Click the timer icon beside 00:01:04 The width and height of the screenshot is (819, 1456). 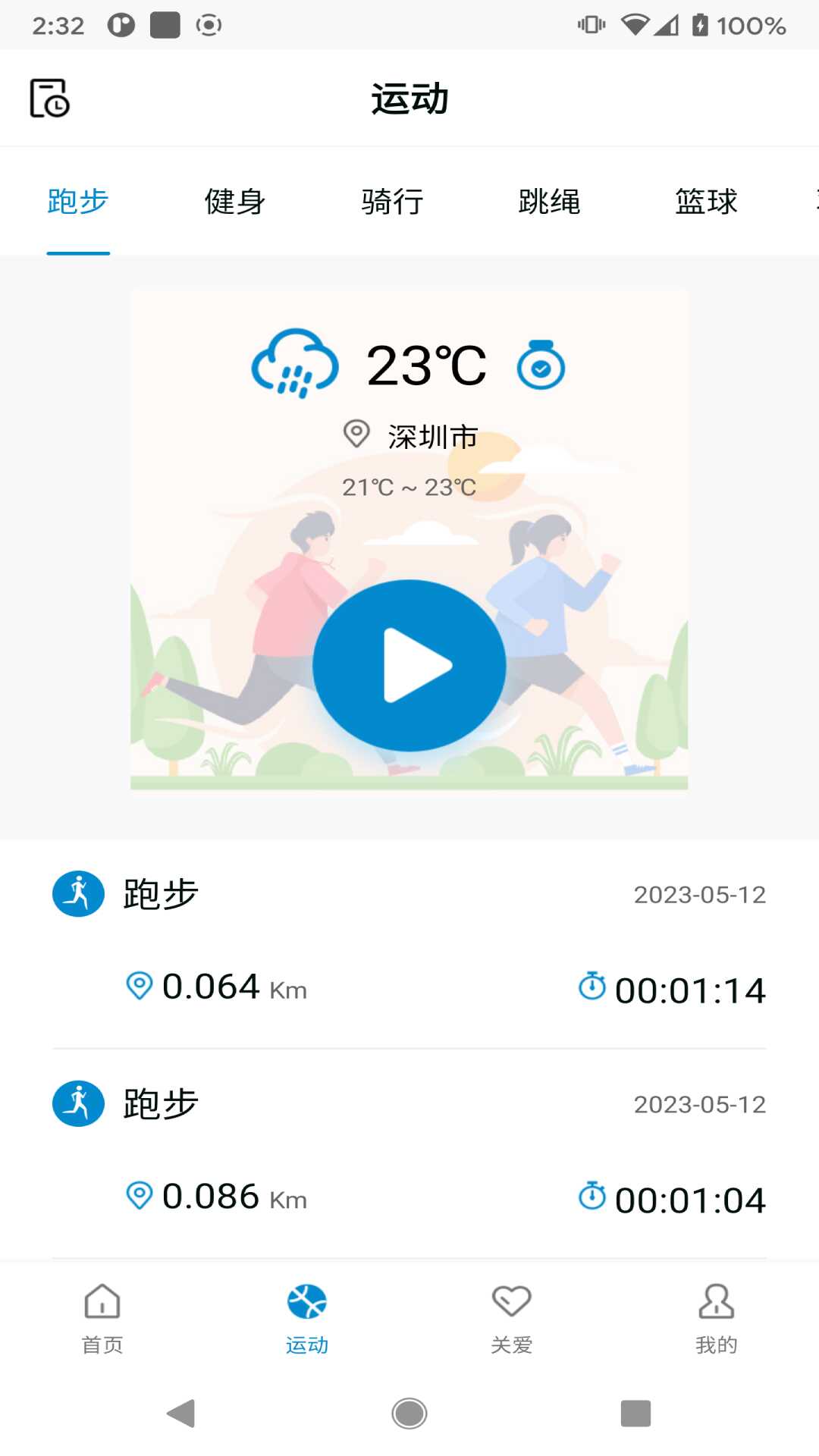point(591,1198)
